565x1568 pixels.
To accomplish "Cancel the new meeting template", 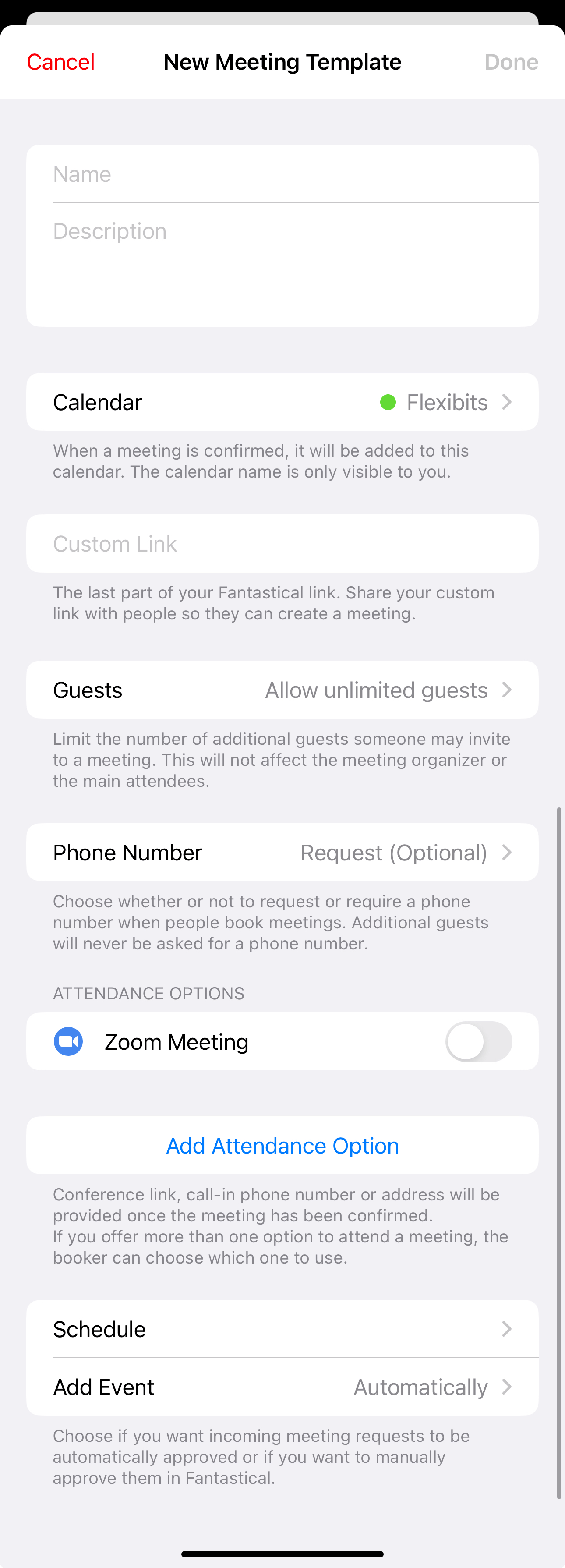I will click(x=60, y=62).
